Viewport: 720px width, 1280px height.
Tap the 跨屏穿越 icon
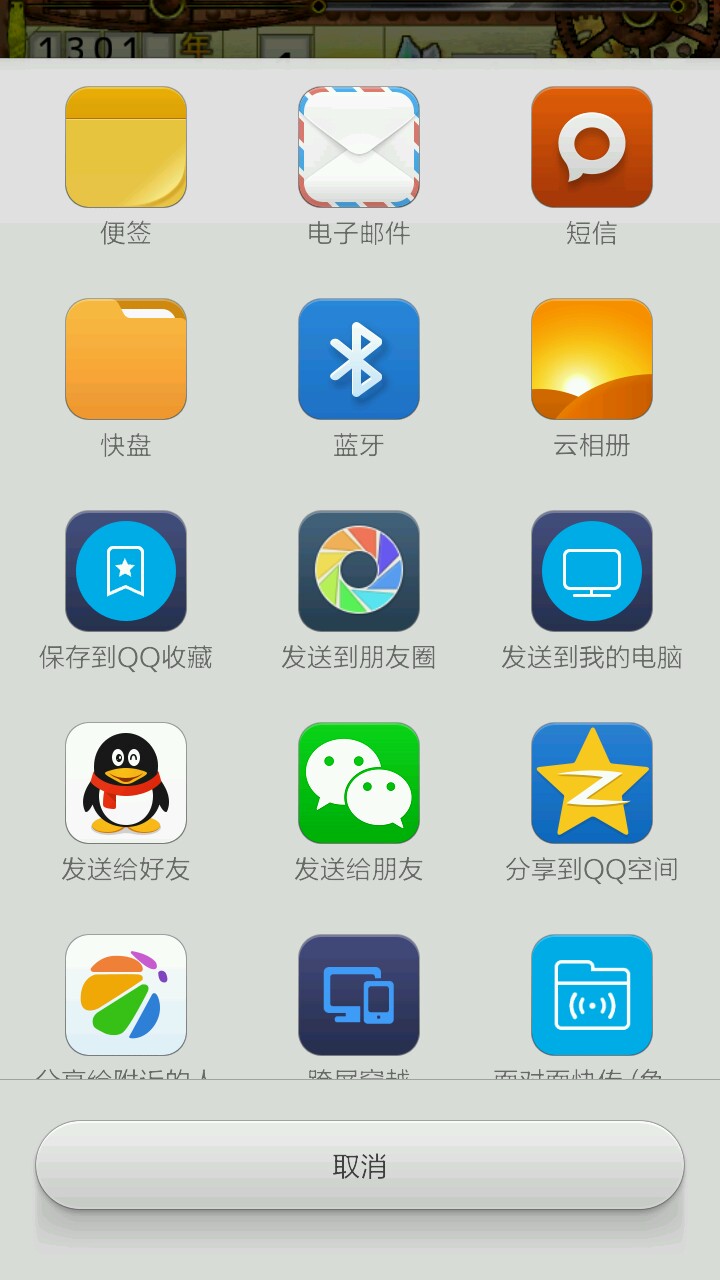359,996
